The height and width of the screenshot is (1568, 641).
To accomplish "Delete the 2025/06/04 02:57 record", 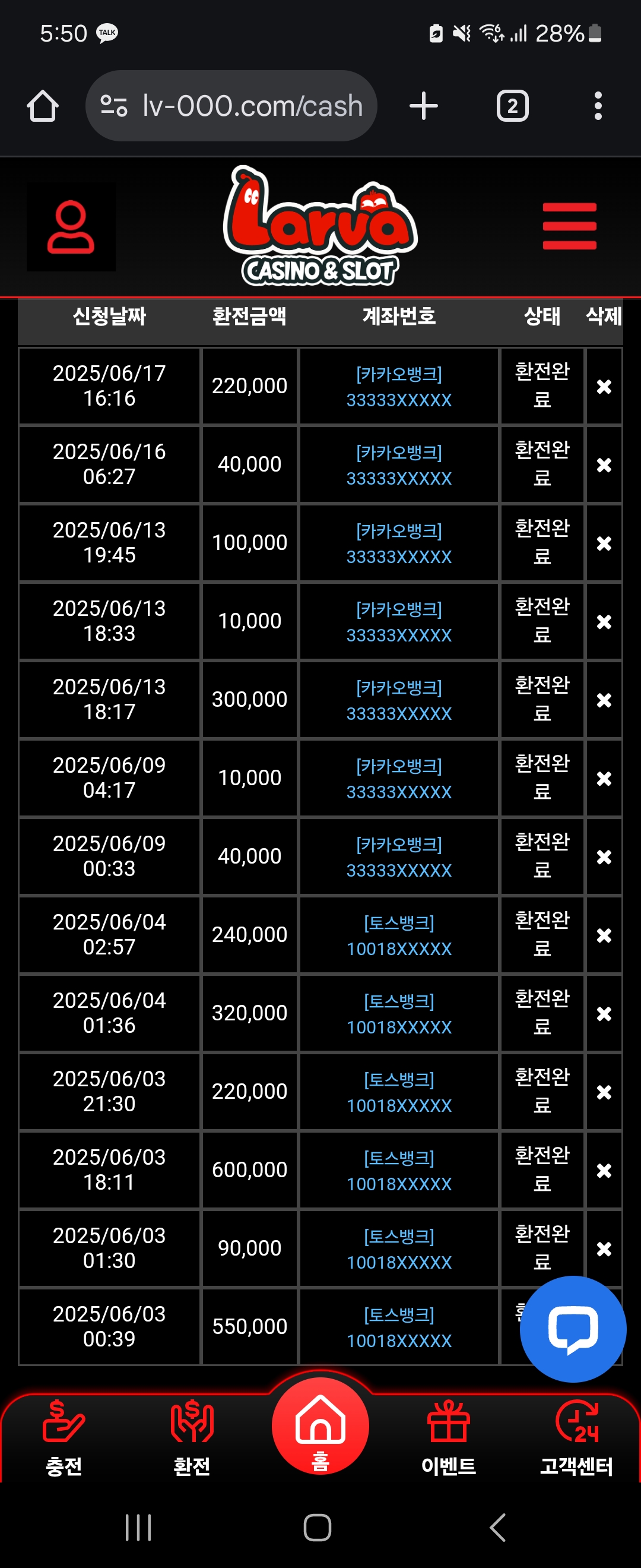I will point(603,935).
